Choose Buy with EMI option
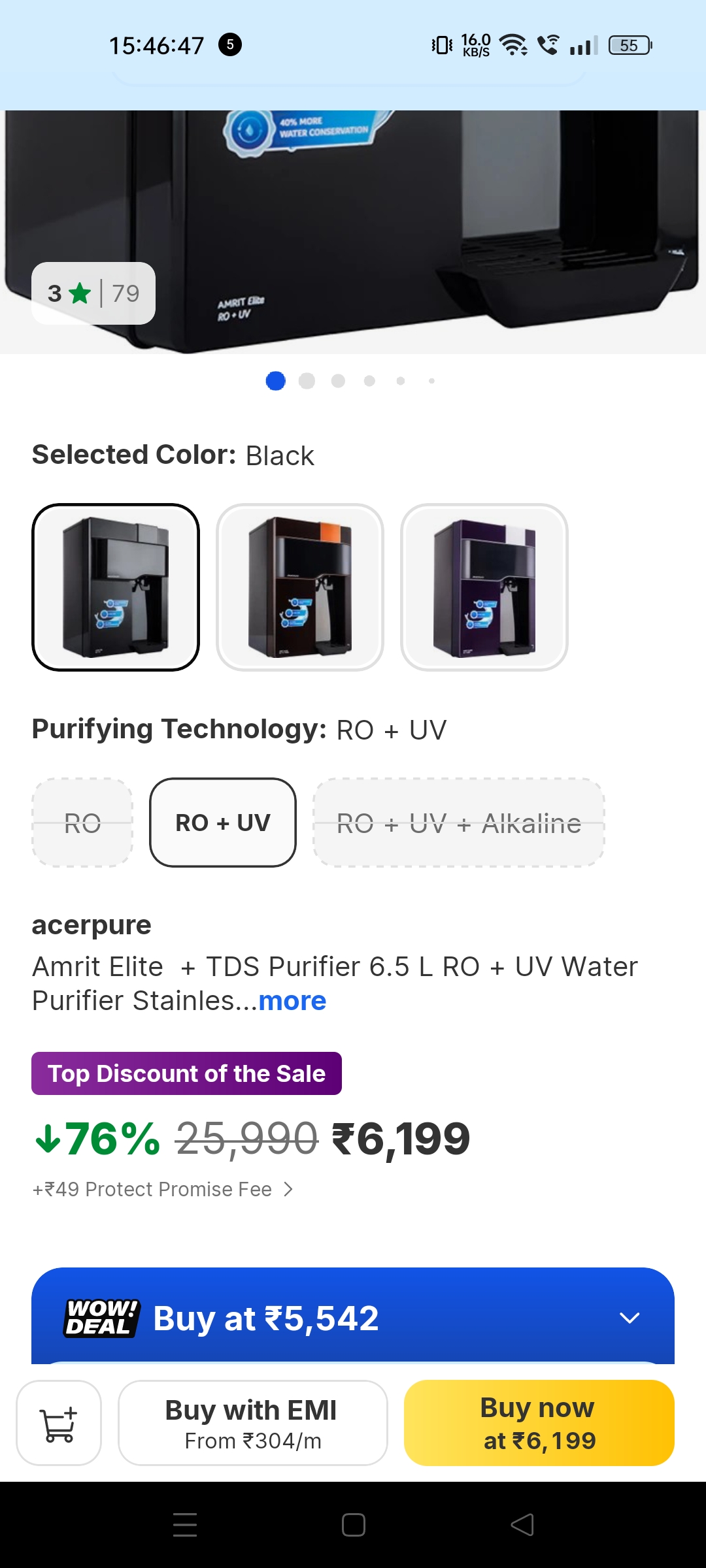Image resolution: width=706 pixels, height=1568 pixels. [252, 1423]
